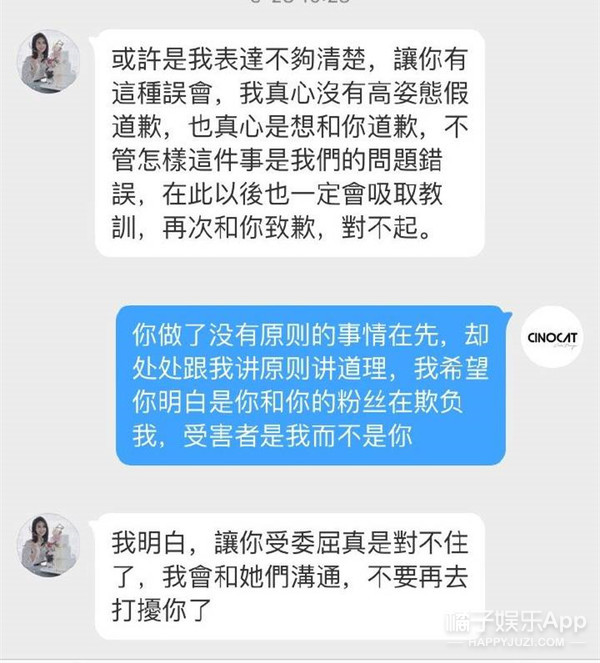Tap the avatar beside the 或許是我表達不夠清楚 message
Viewport: 600px width, 663px height.
pyautogui.click(x=49, y=60)
